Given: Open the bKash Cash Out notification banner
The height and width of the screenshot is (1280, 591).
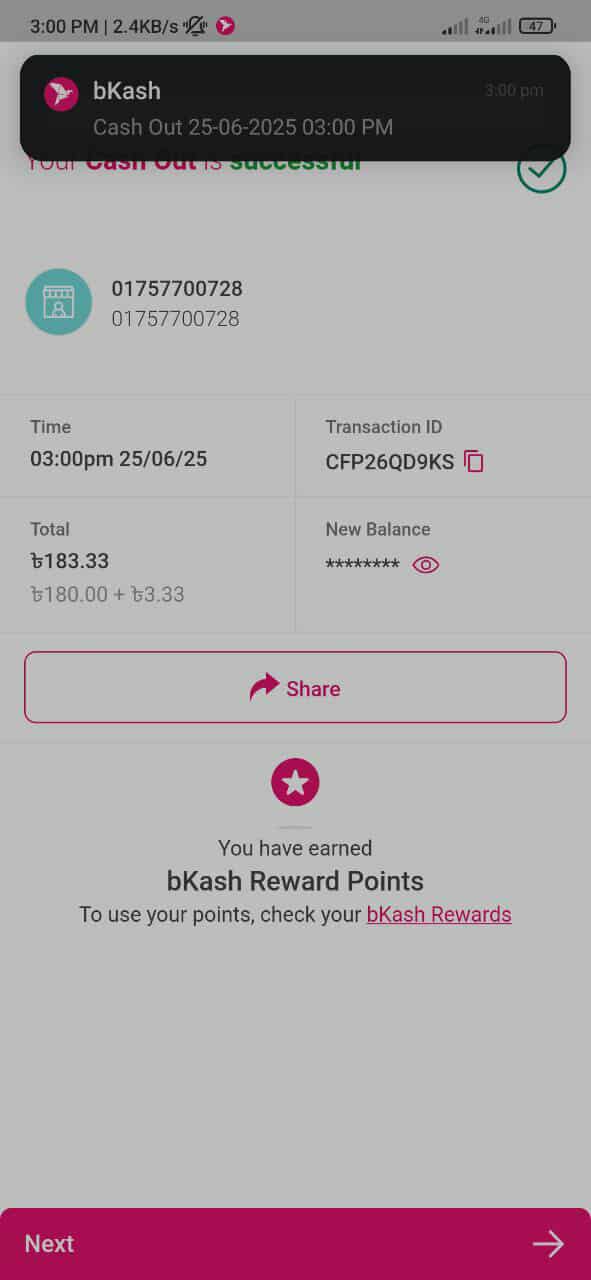Looking at the screenshot, I should pyautogui.click(x=295, y=108).
